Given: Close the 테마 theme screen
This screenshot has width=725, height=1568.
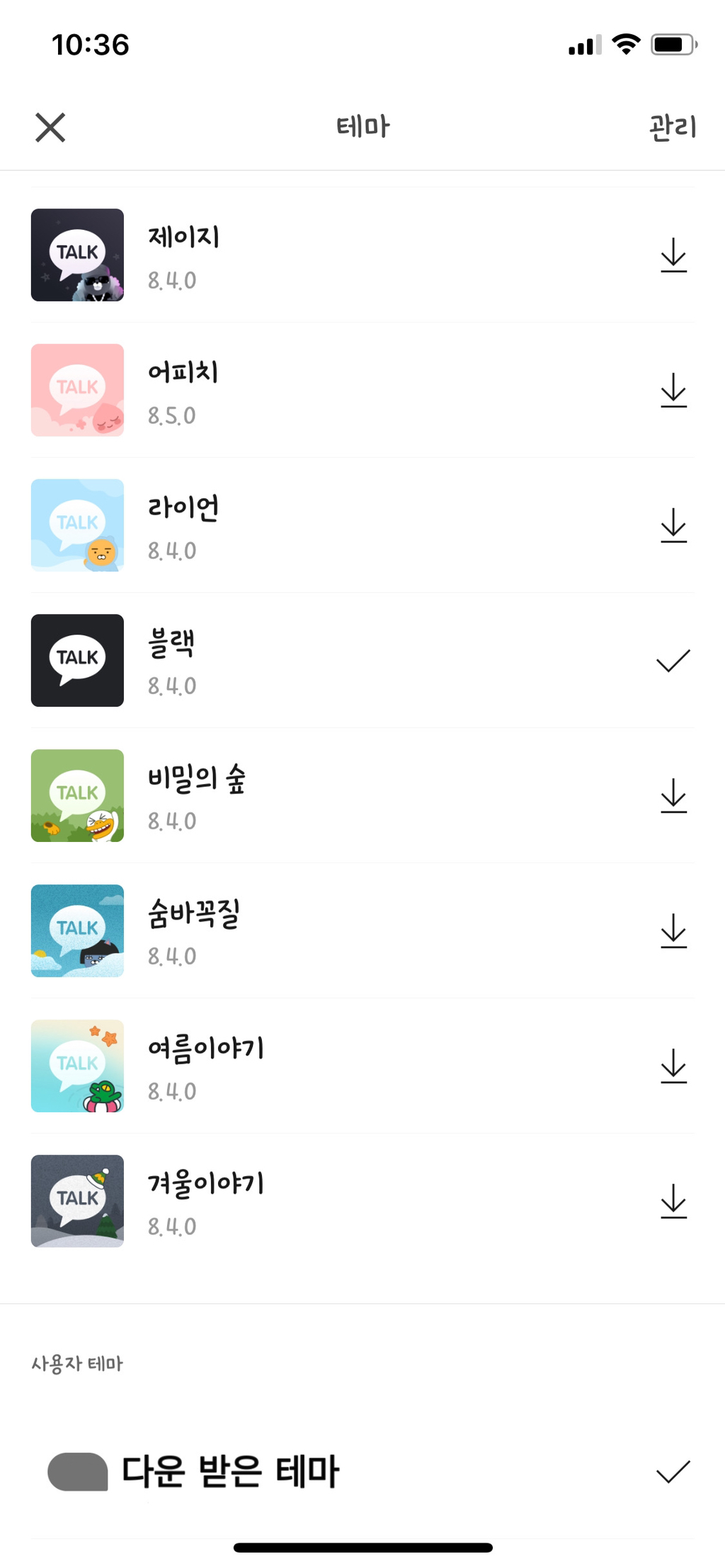Looking at the screenshot, I should [50, 127].
